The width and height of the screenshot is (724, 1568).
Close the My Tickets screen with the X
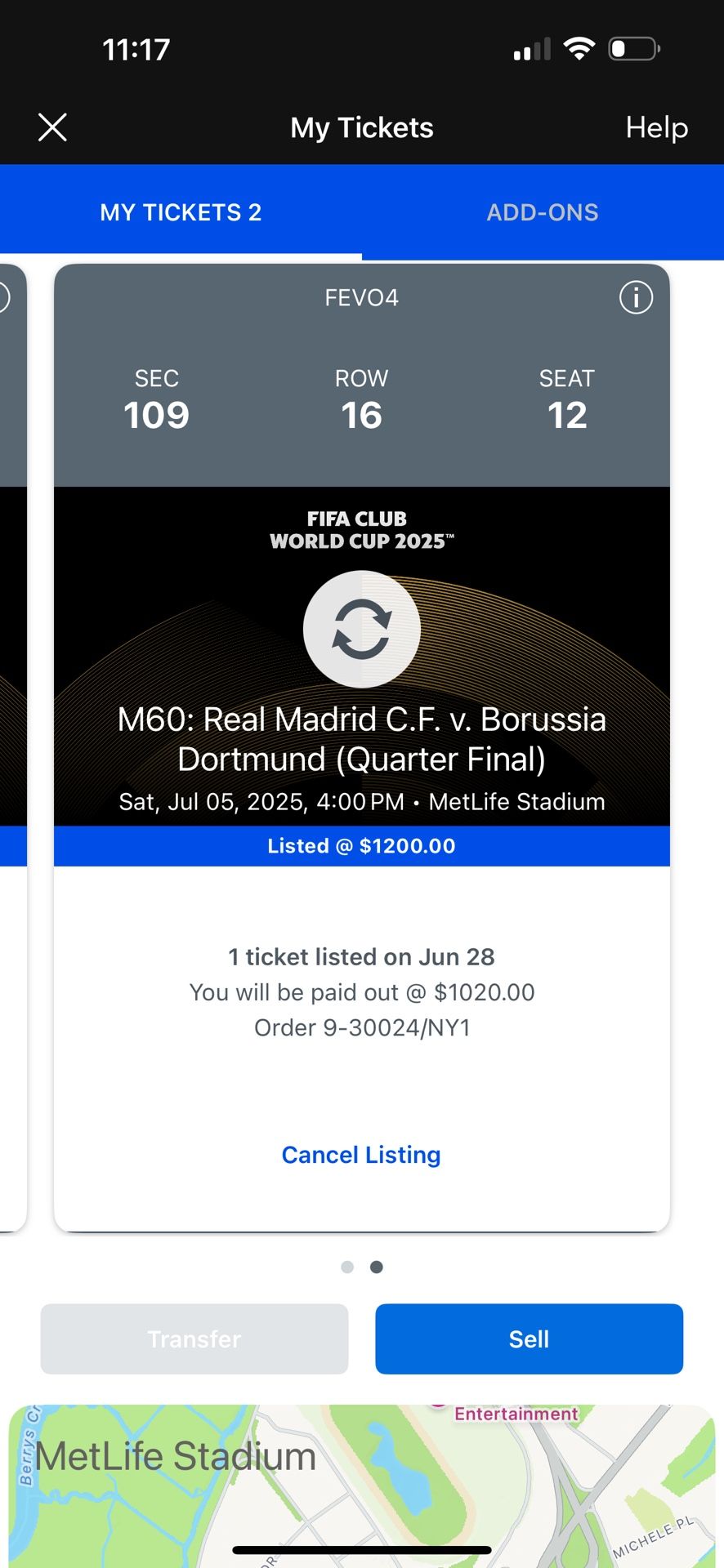pyautogui.click(x=51, y=127)
